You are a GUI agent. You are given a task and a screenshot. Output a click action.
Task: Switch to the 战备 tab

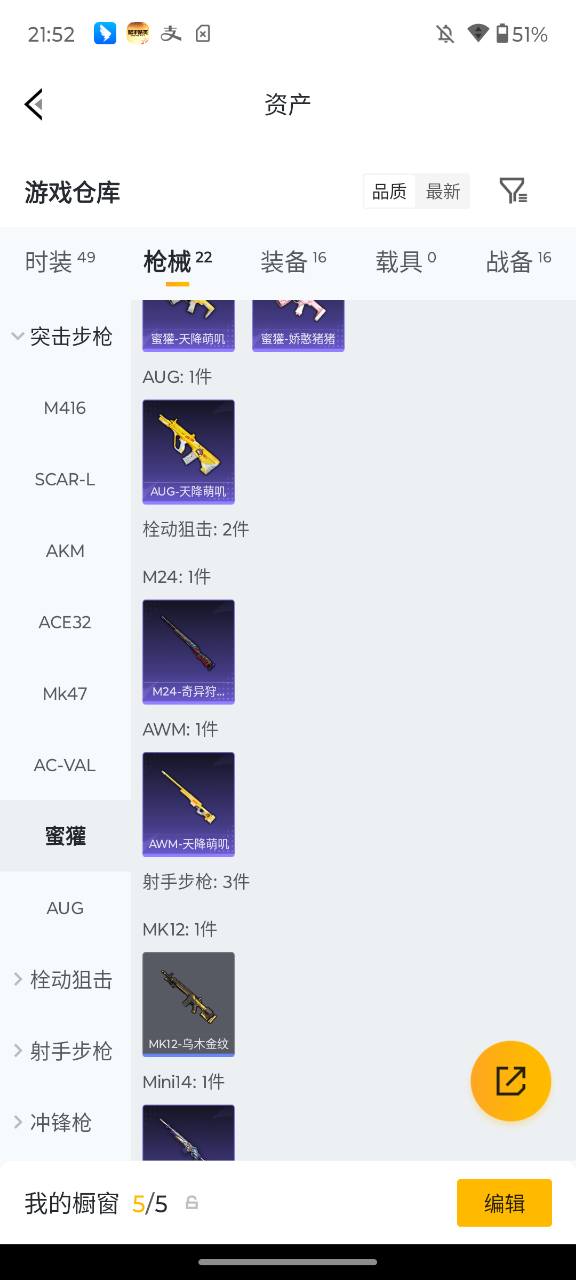(x=518, y=261)
